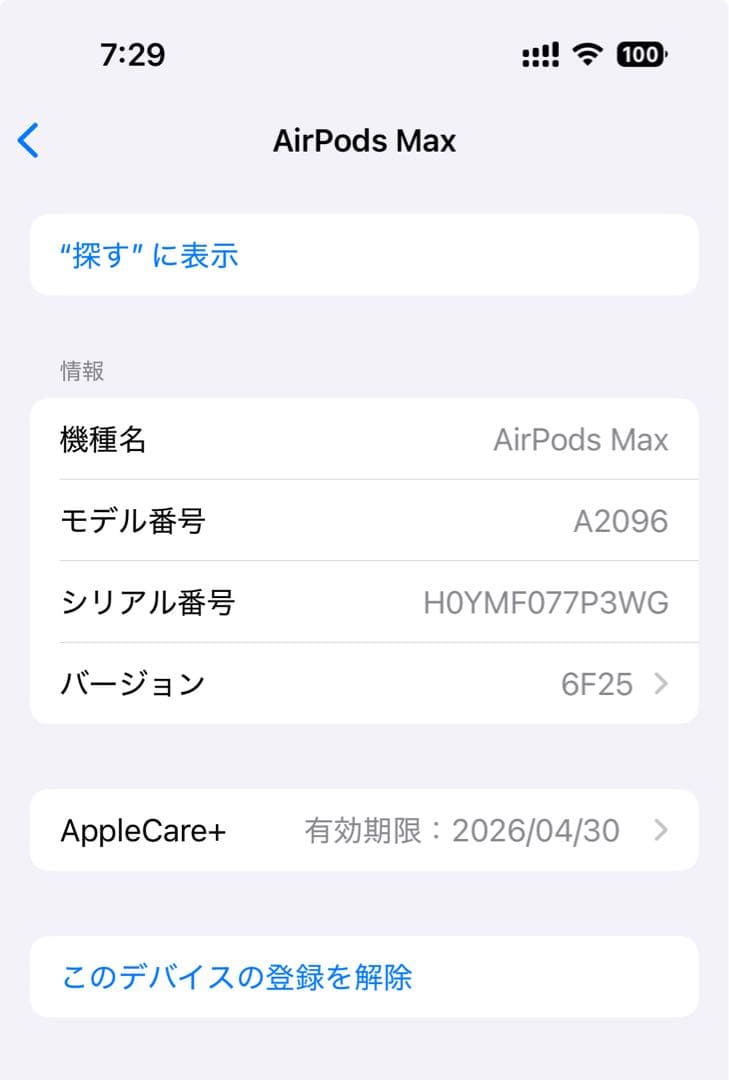Tap the battery indicator showing 100

click(x=641, y=53)
